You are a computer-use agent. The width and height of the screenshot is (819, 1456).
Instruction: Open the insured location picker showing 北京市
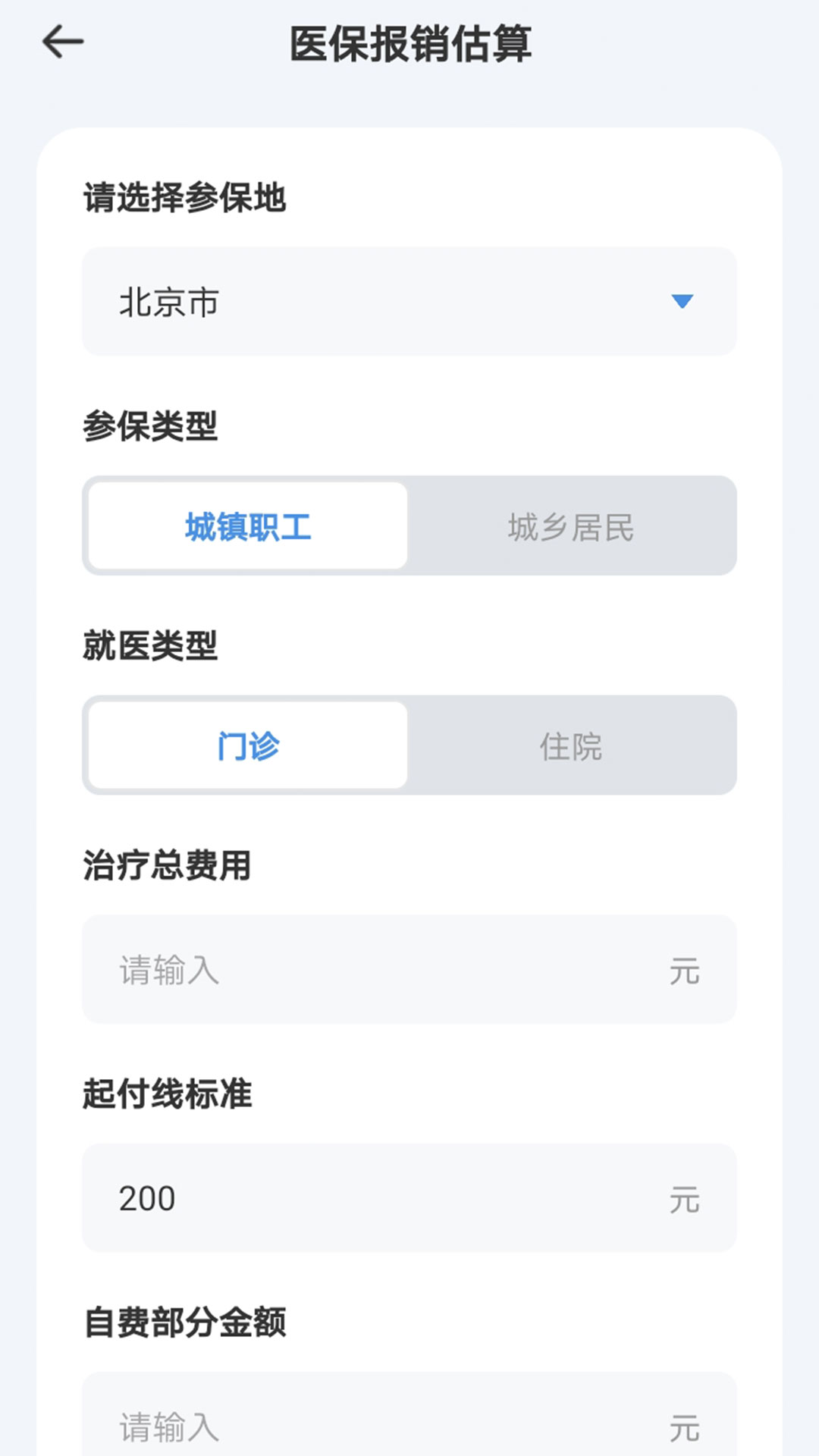click(409, 302)
